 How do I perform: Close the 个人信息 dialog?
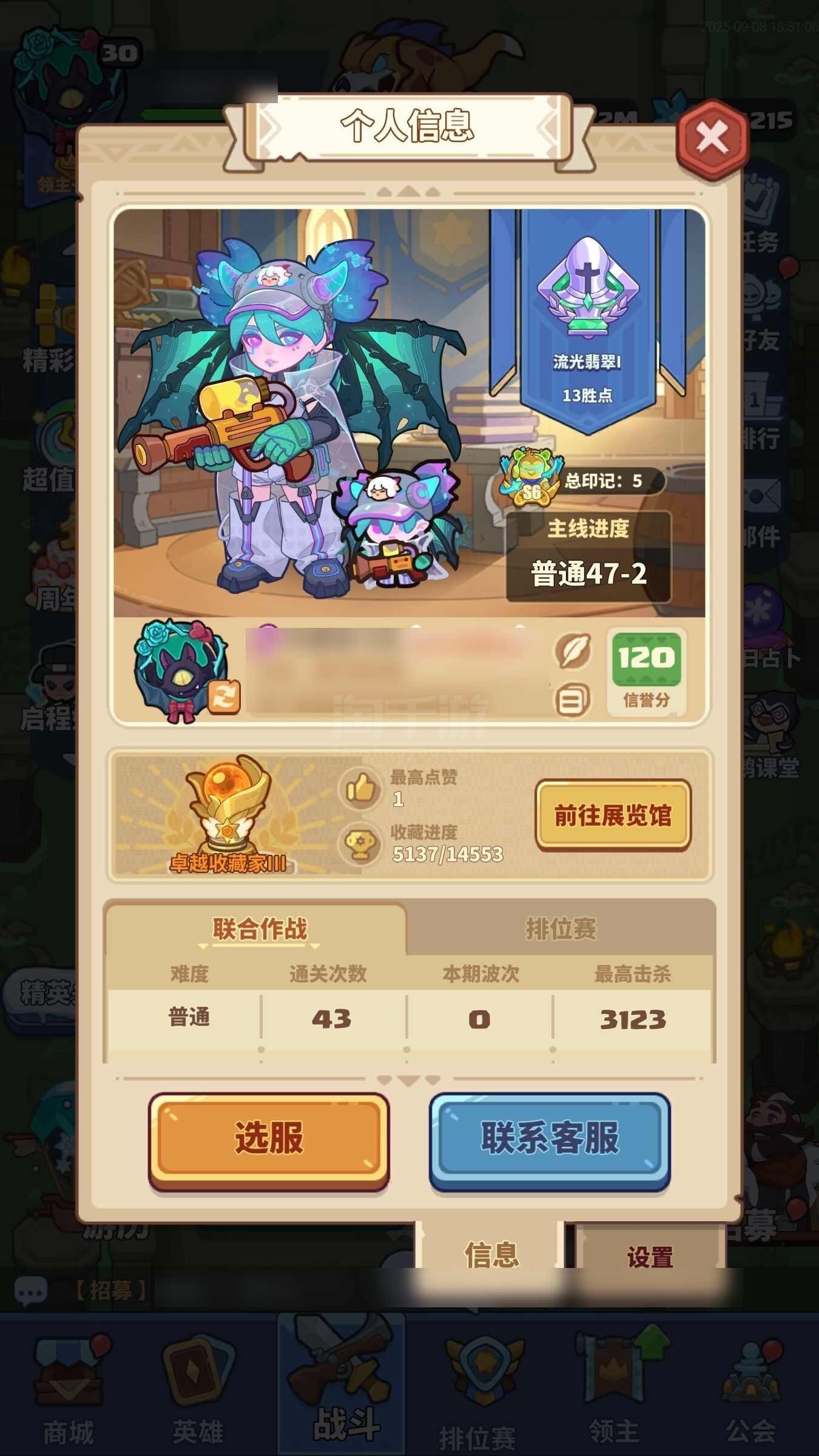(x=712, y=138)
